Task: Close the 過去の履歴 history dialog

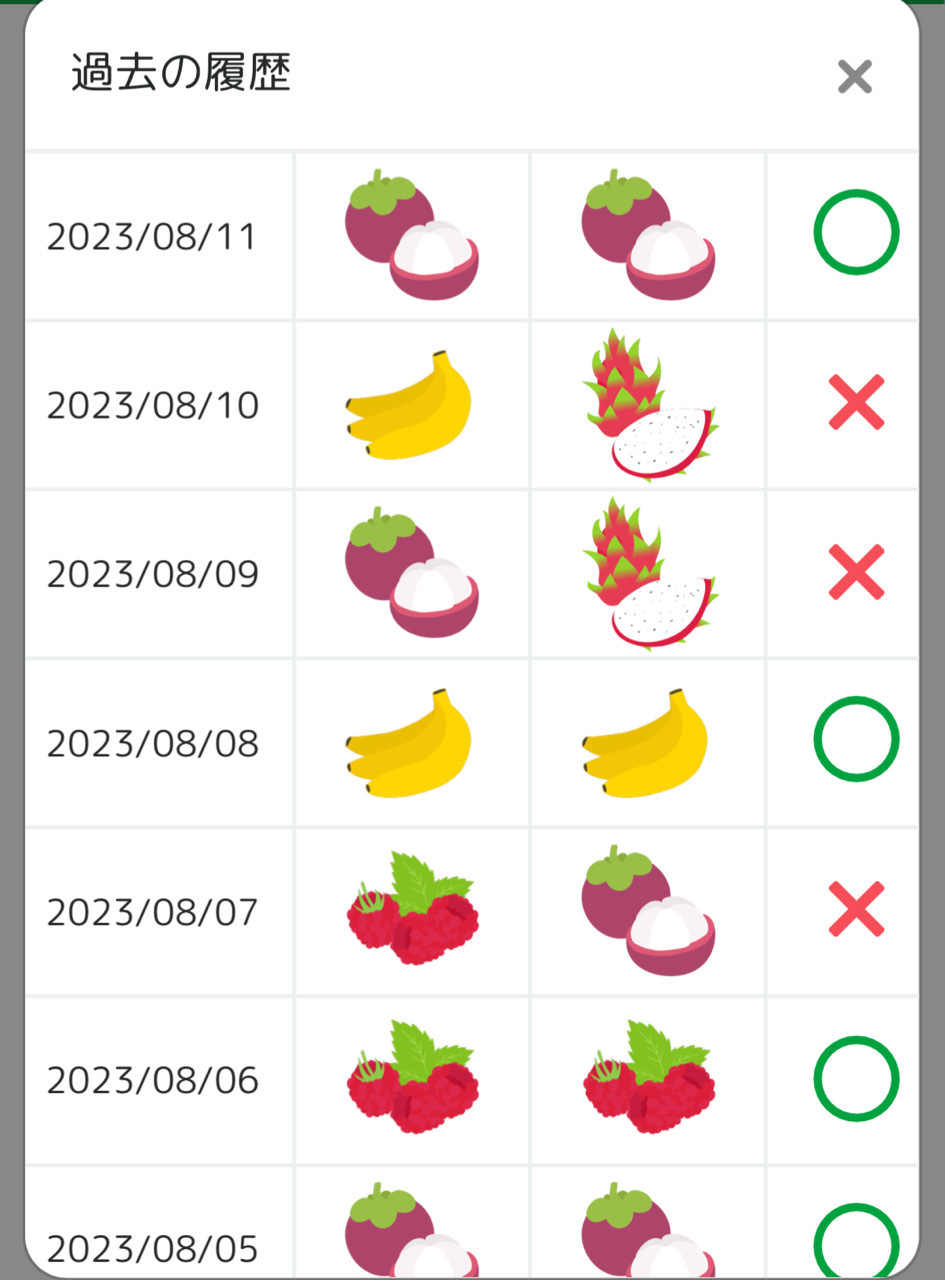Action: [x=855, y=77]
